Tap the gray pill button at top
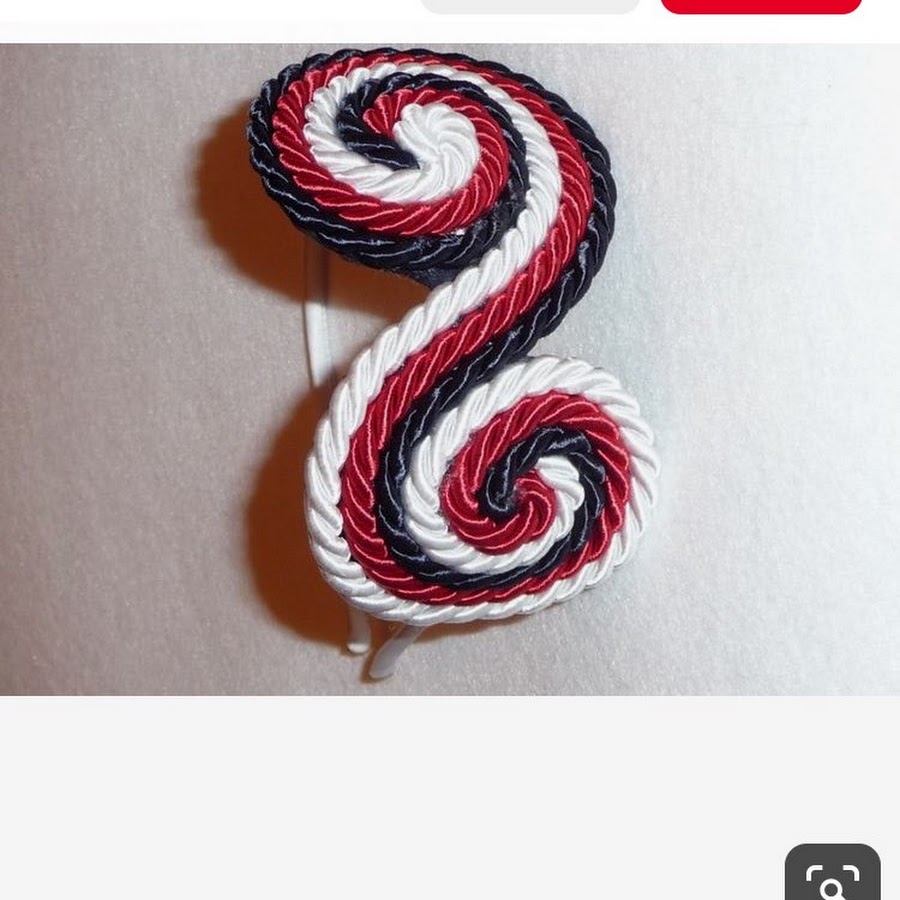 (530, 6)
